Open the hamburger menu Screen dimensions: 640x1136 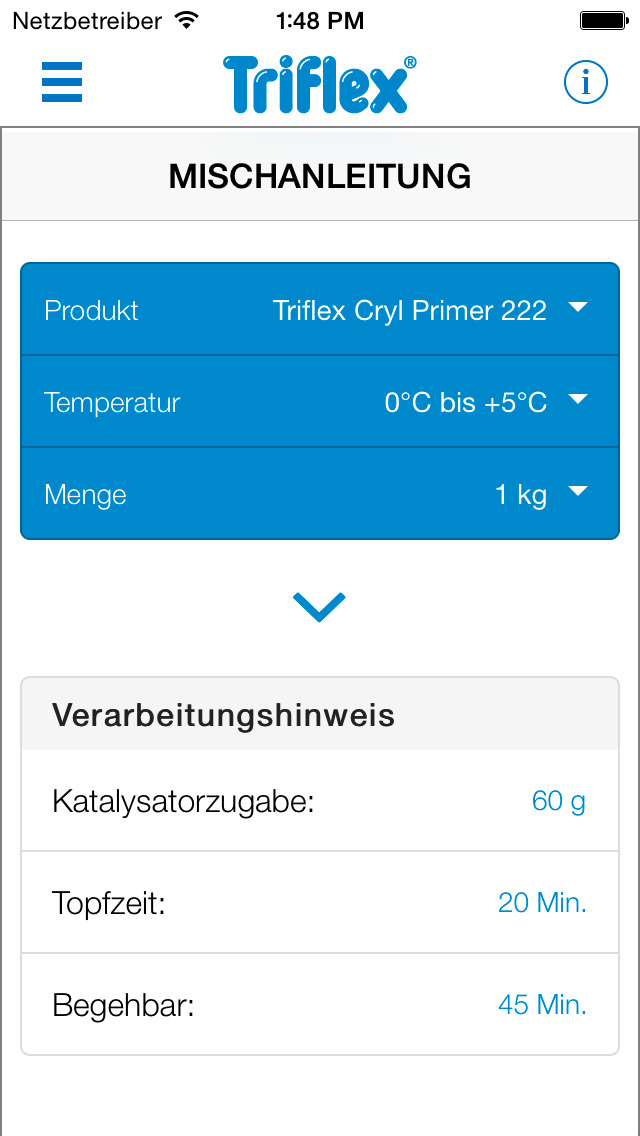62,83
